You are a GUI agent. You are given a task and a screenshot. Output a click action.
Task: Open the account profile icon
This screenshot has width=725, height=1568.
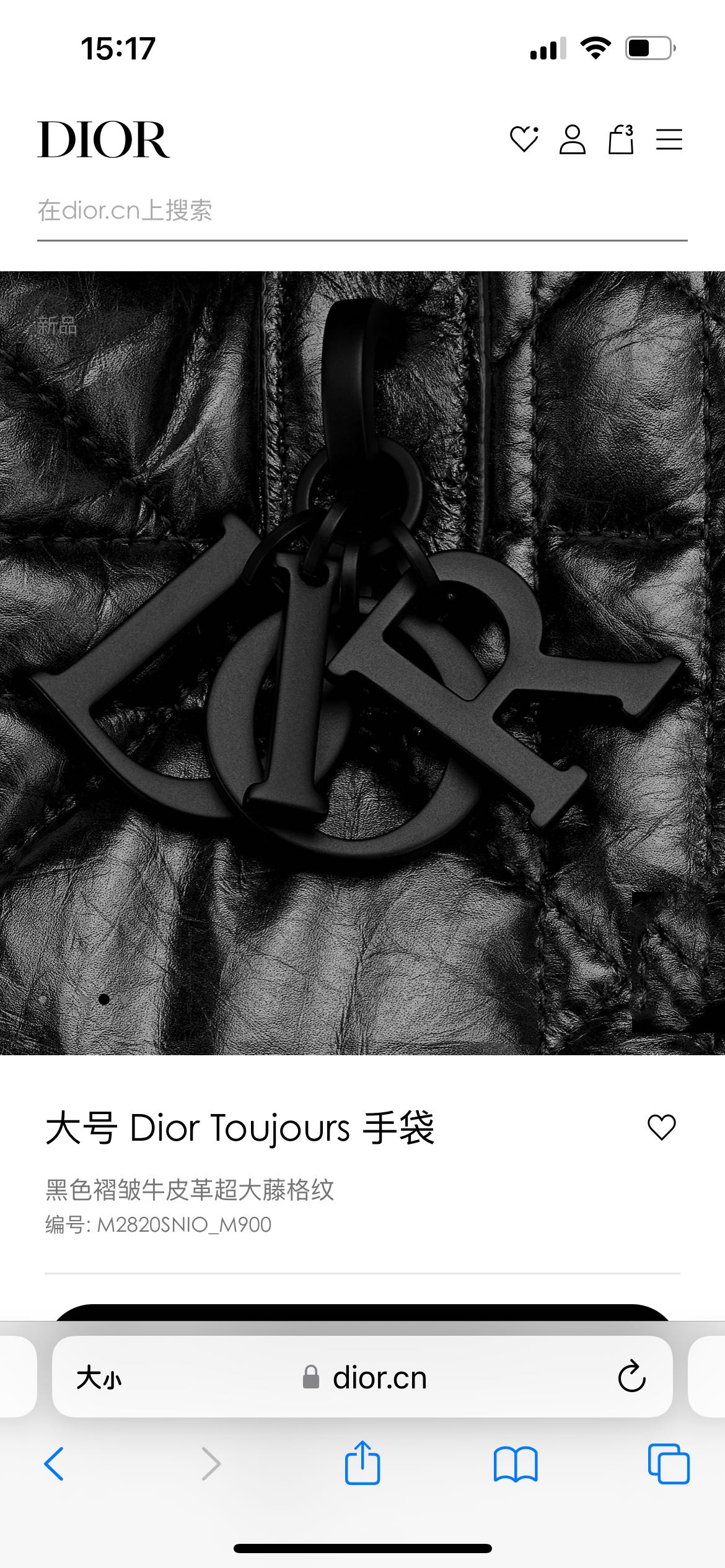click(572, 139)
